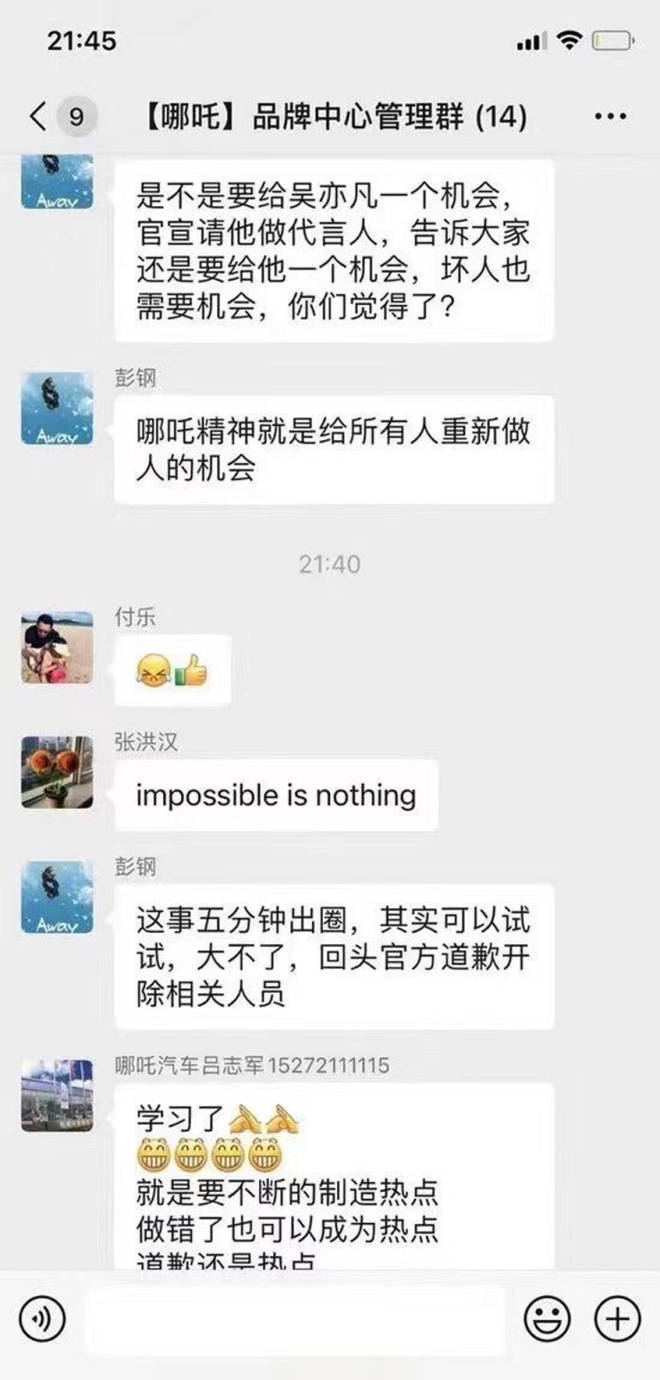Open 付乐's profile avatar
This screenshot has width=660, height=1380.
[x=57, y=647]
